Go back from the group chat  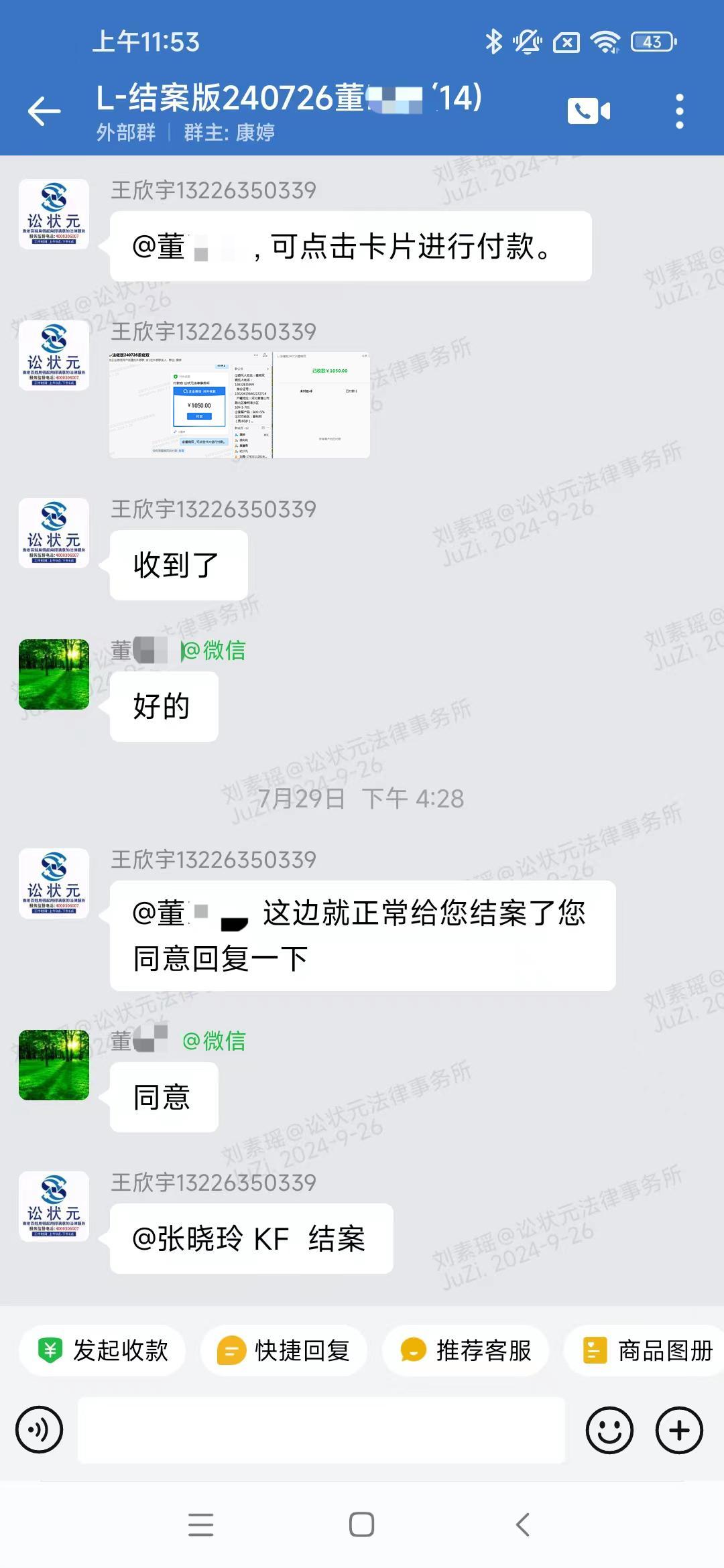[x=44, y=111]
